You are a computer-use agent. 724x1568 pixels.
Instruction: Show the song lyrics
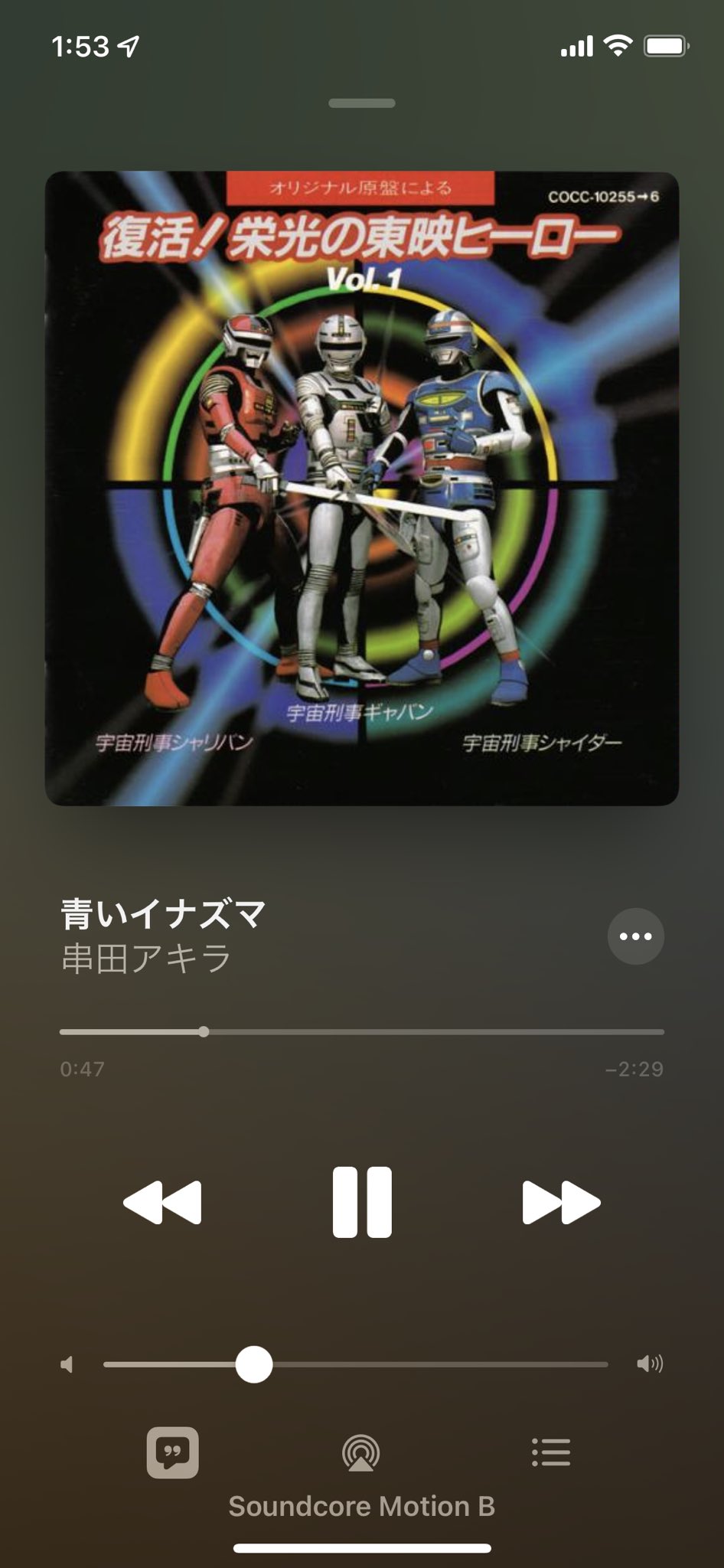tap(173, 1452)
